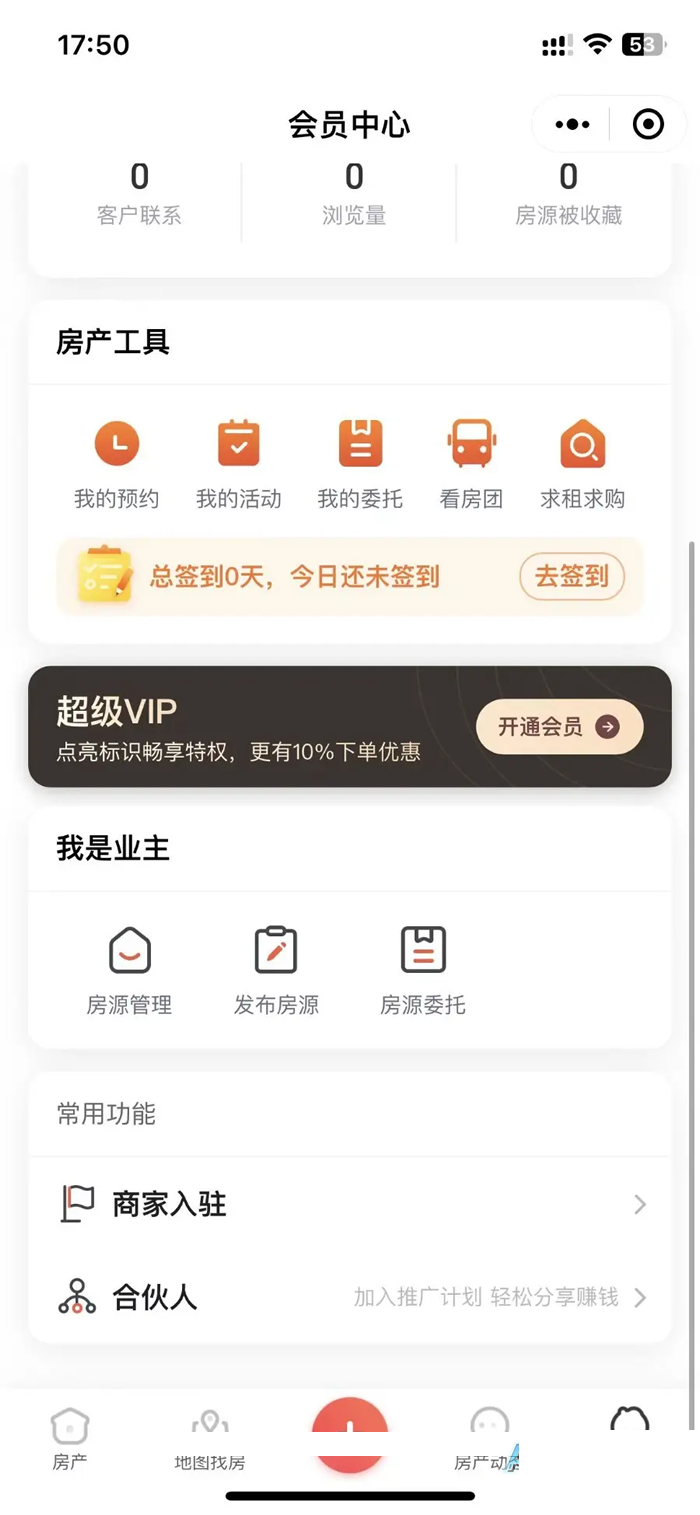
Task: Open the 合伙人 partner program row
Action: point(350,1298)
